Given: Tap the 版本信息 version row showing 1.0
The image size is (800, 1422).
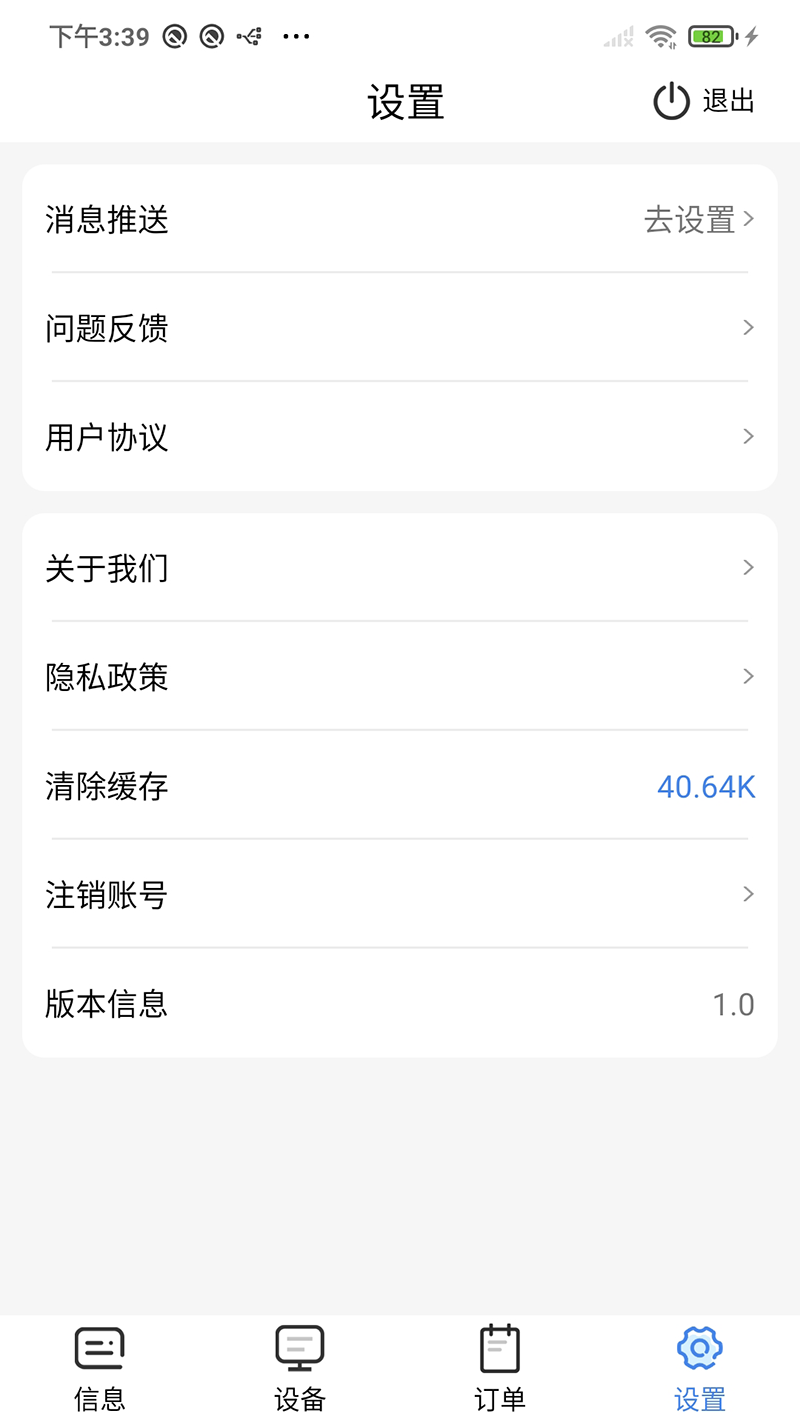Looking at the screenshot, I should 400,1004.
